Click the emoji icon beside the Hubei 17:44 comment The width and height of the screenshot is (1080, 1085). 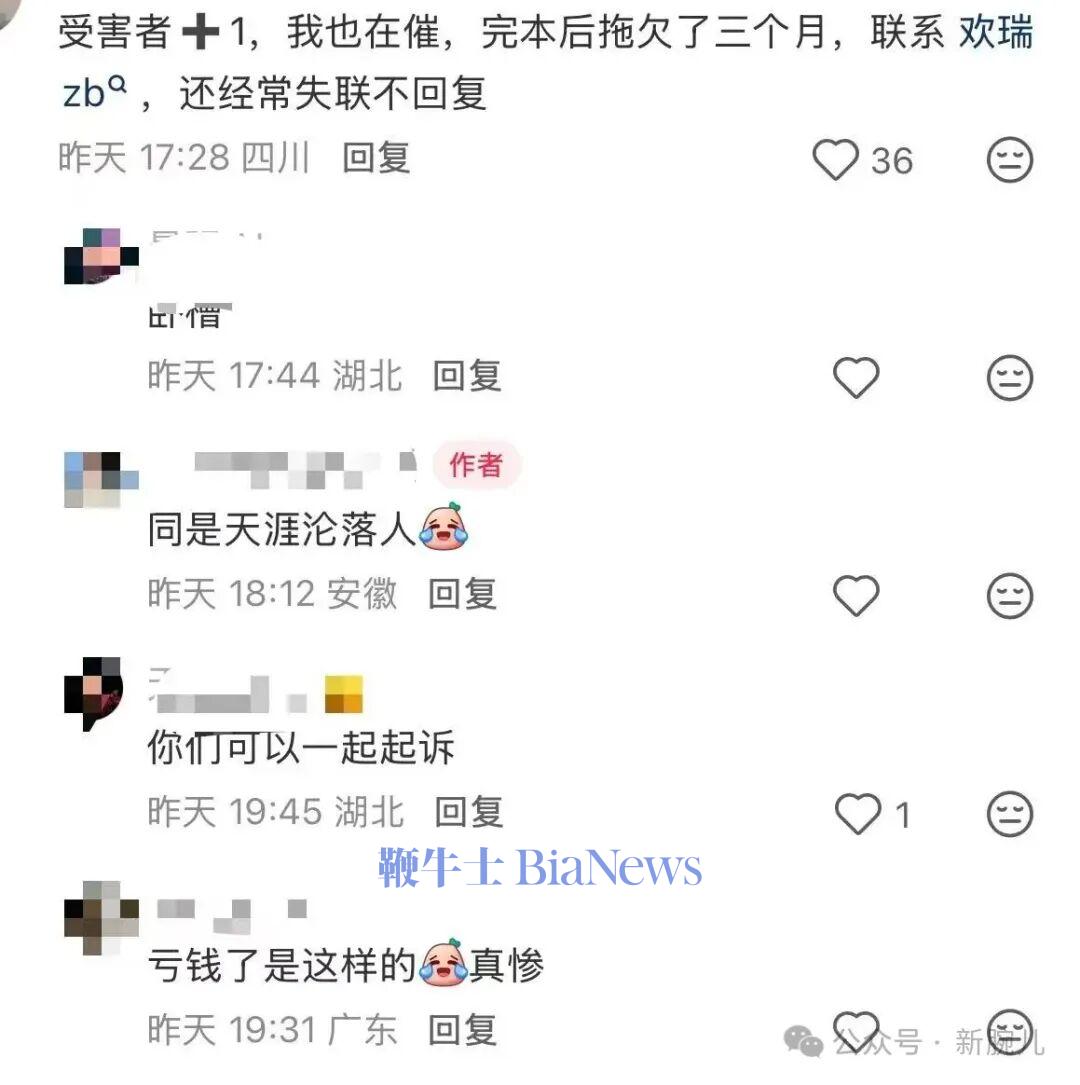pos(1010,377)
